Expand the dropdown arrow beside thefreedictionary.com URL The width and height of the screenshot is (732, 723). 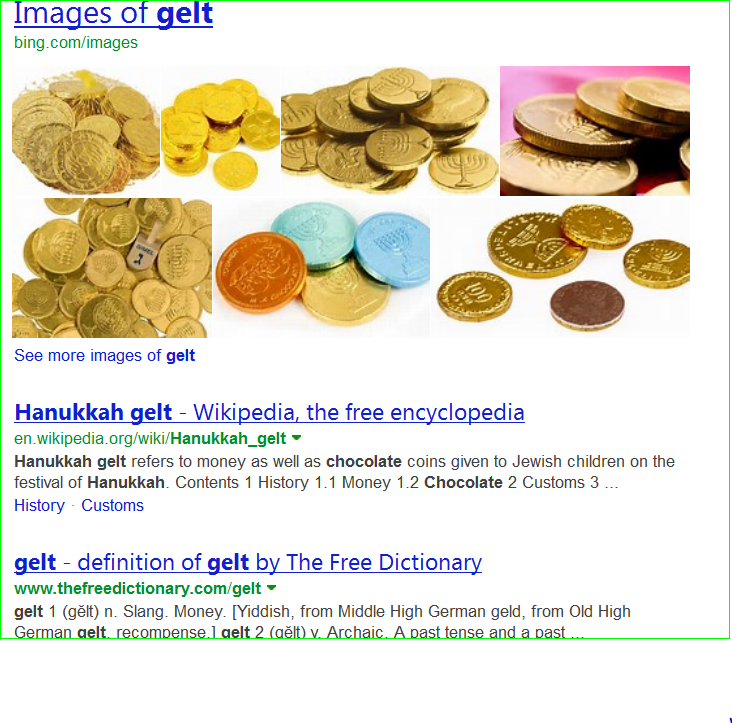click(271, 588)
